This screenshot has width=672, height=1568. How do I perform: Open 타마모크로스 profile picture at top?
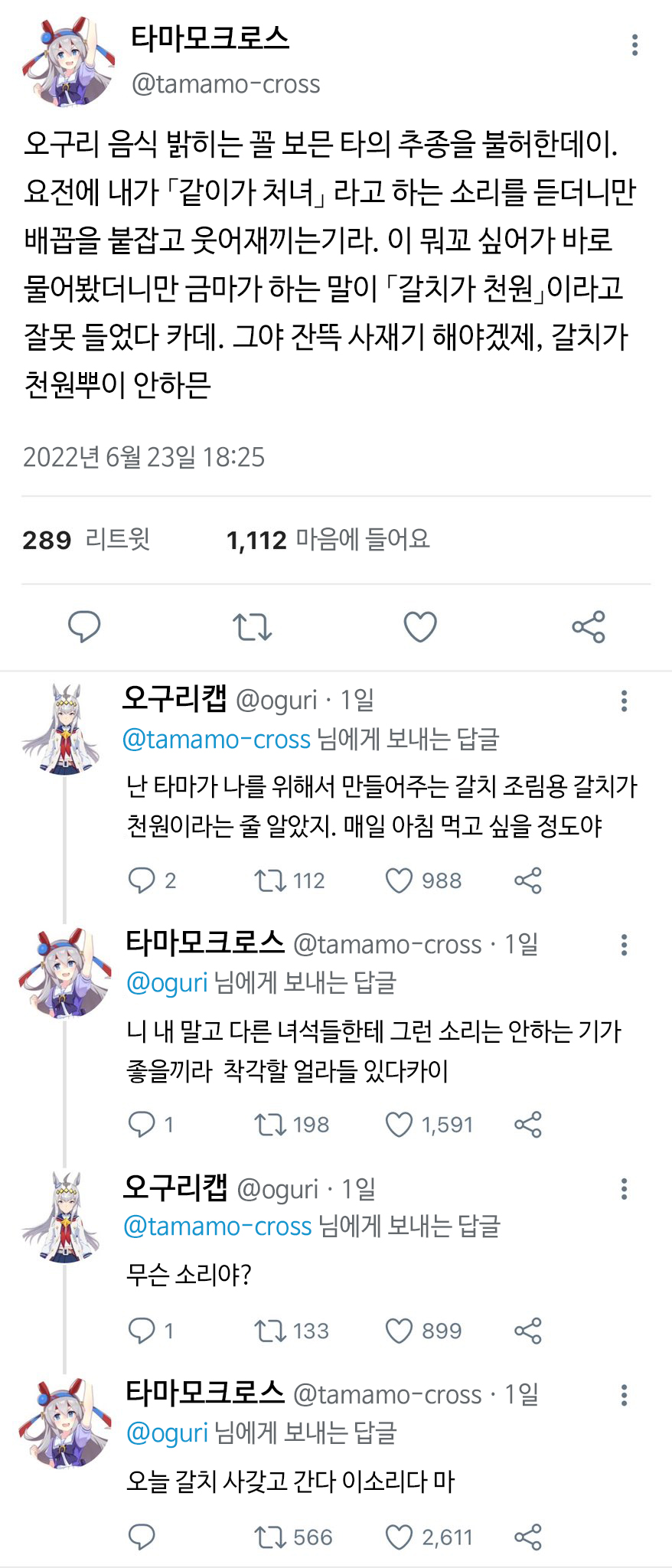67,62
